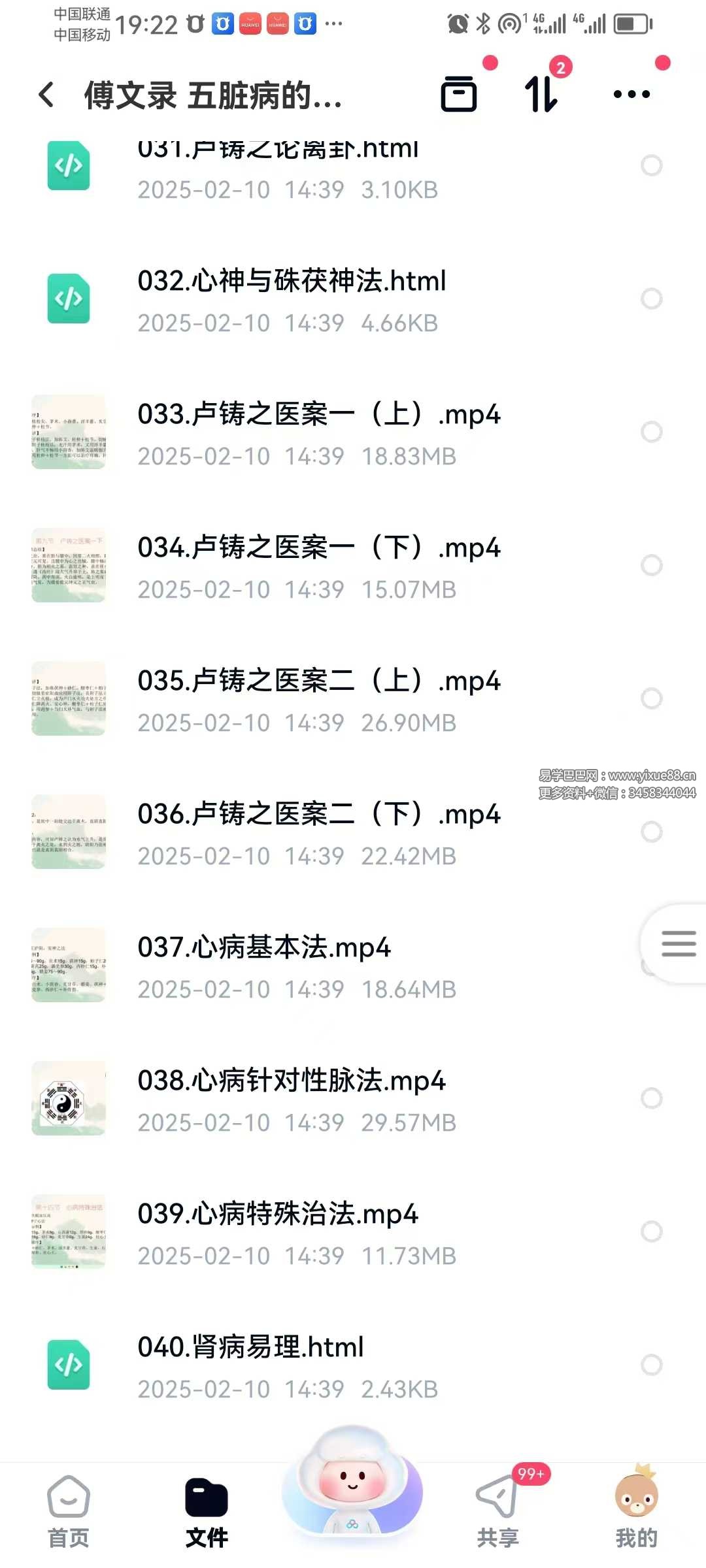
Task: Open file 032.心神与砾茯神法.html
Action: point(292,282)
